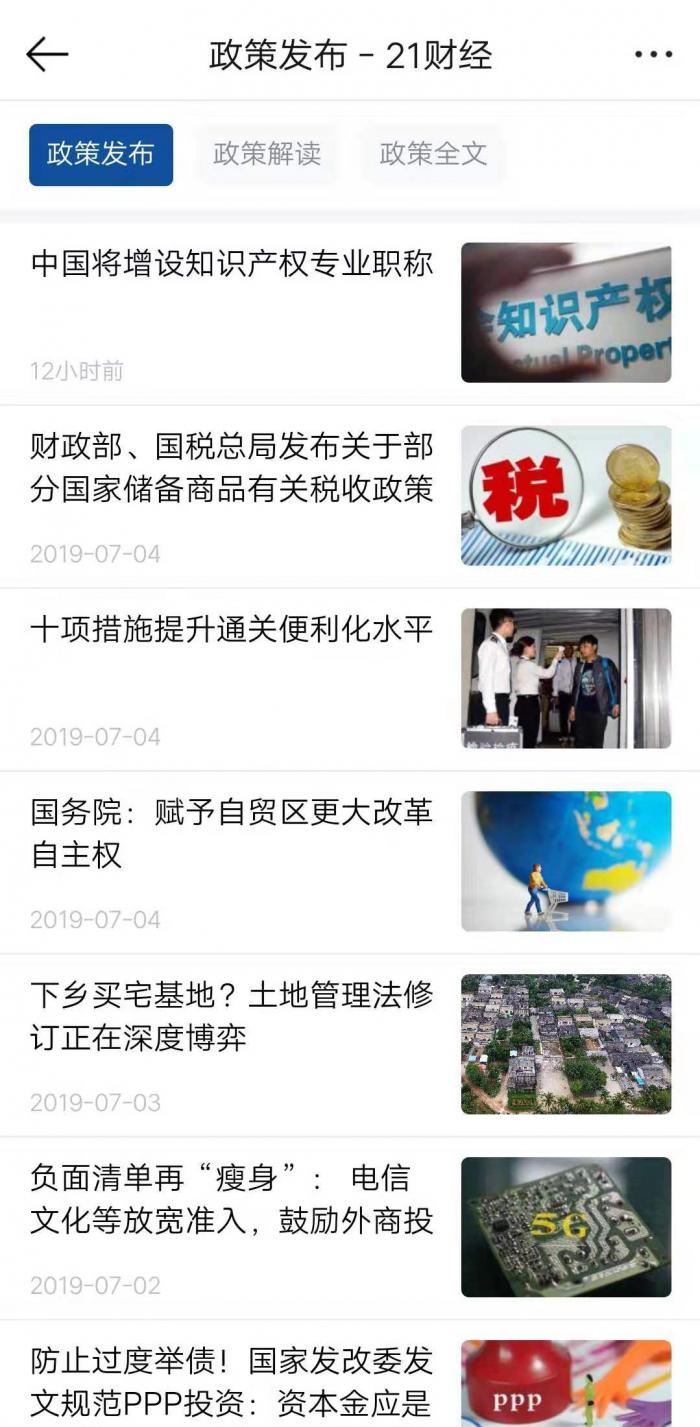View article 国务院：赋予自贸区更大改革自主权
This screenshot has width=700, height=1427.
point(231,834)
